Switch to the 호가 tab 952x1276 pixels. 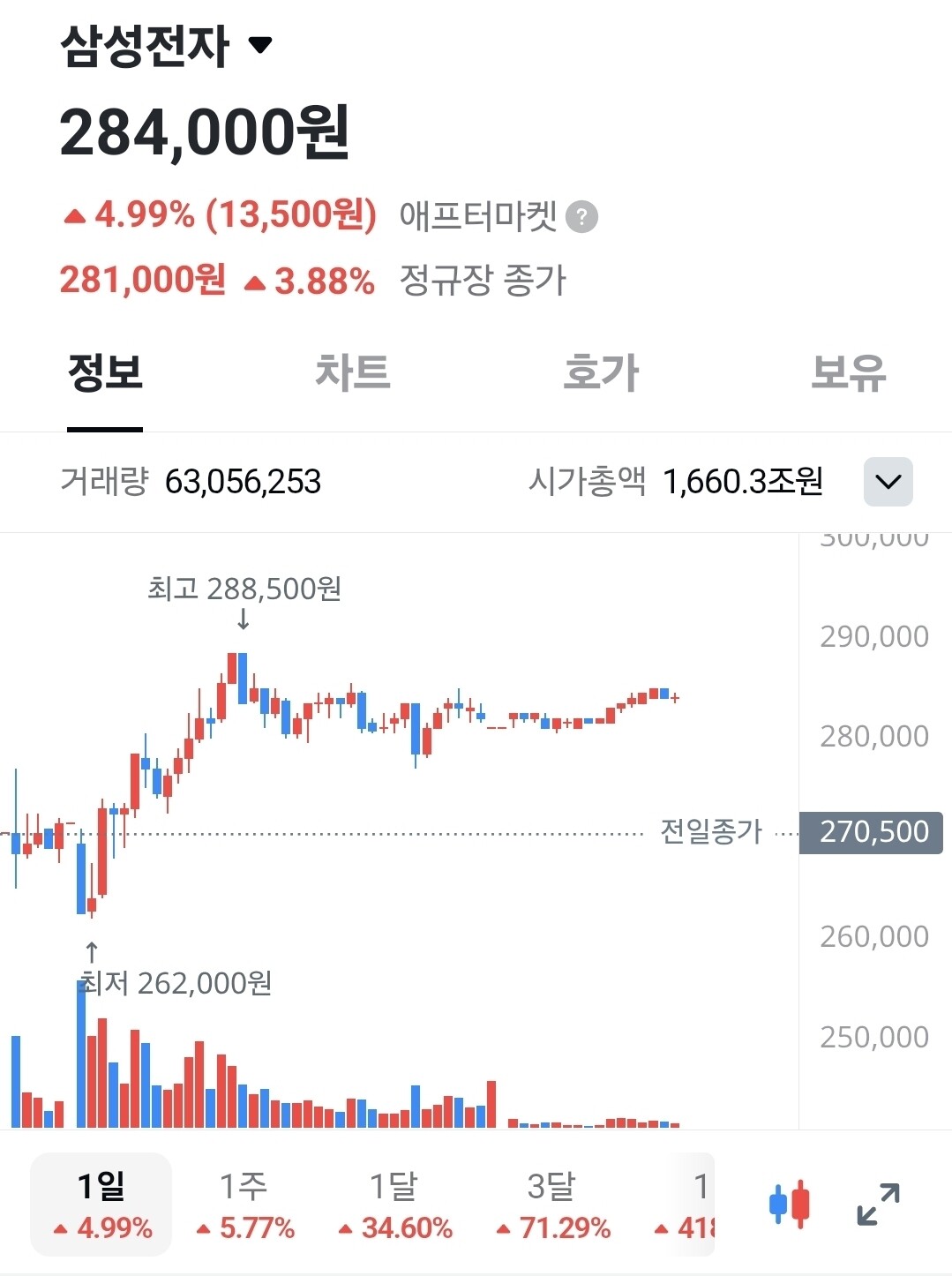pyautogui.click(x=601, y=372)
